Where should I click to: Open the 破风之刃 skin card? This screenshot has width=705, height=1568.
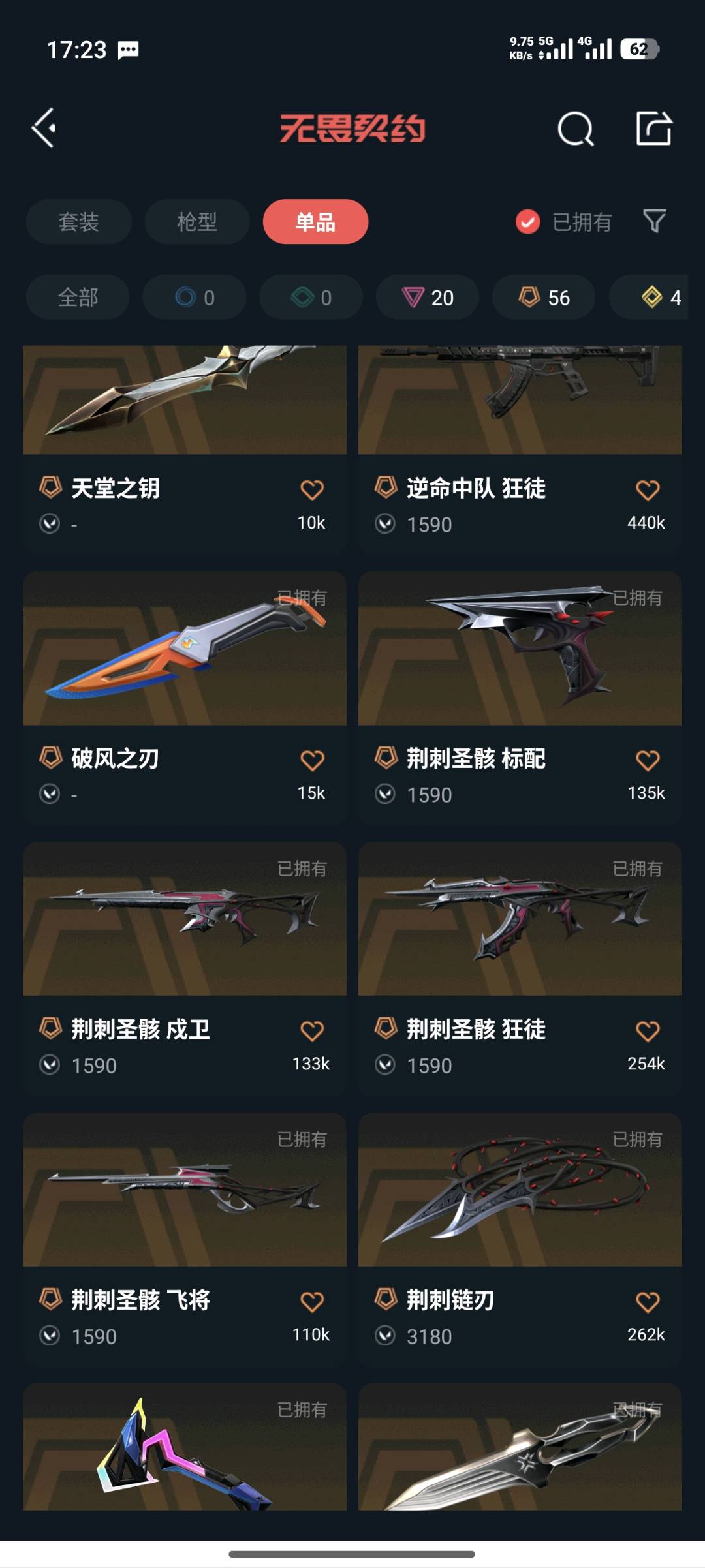(x=185, y=698)
